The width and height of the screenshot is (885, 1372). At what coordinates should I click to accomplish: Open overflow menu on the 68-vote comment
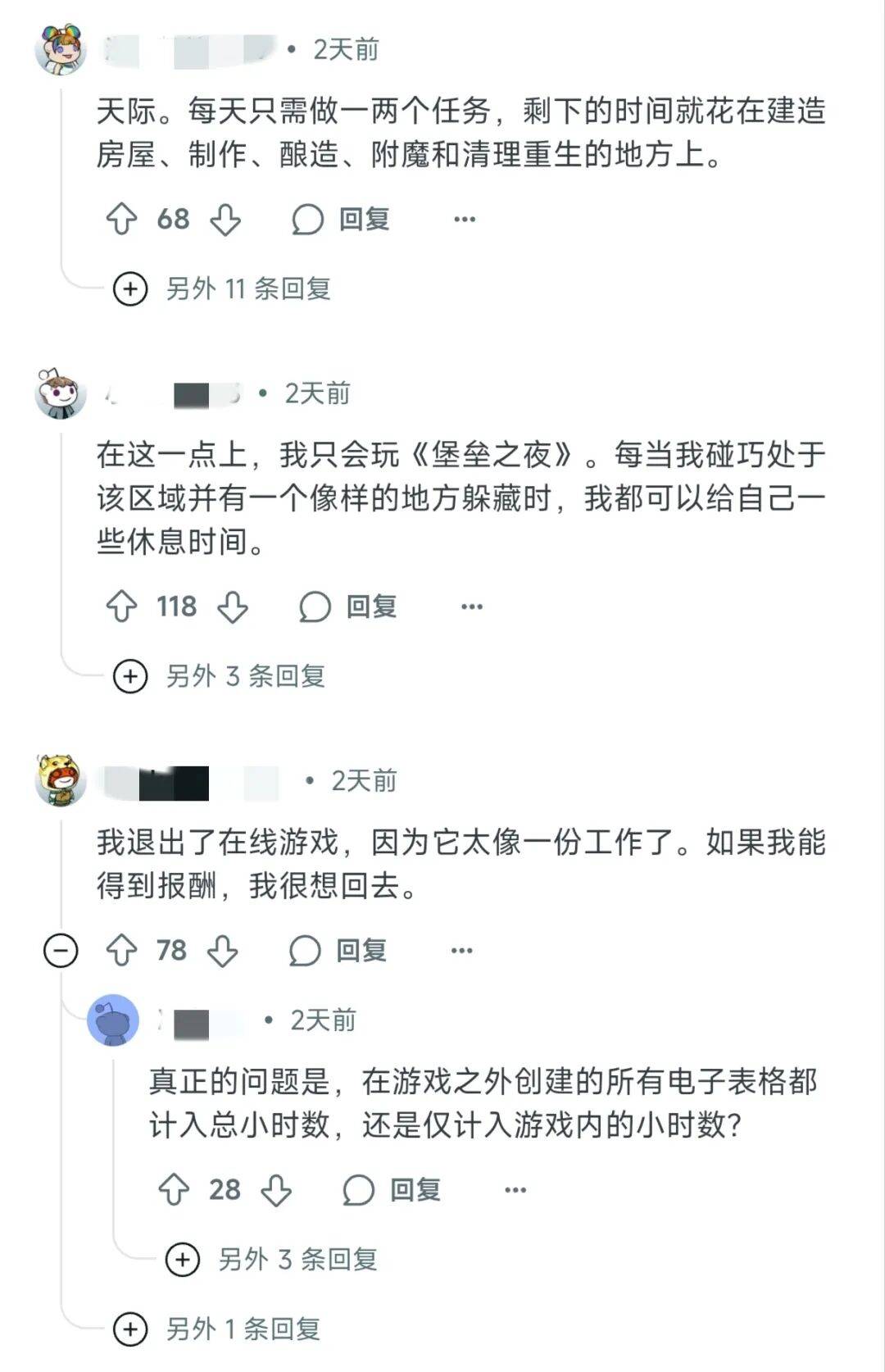tap(465, 219)
